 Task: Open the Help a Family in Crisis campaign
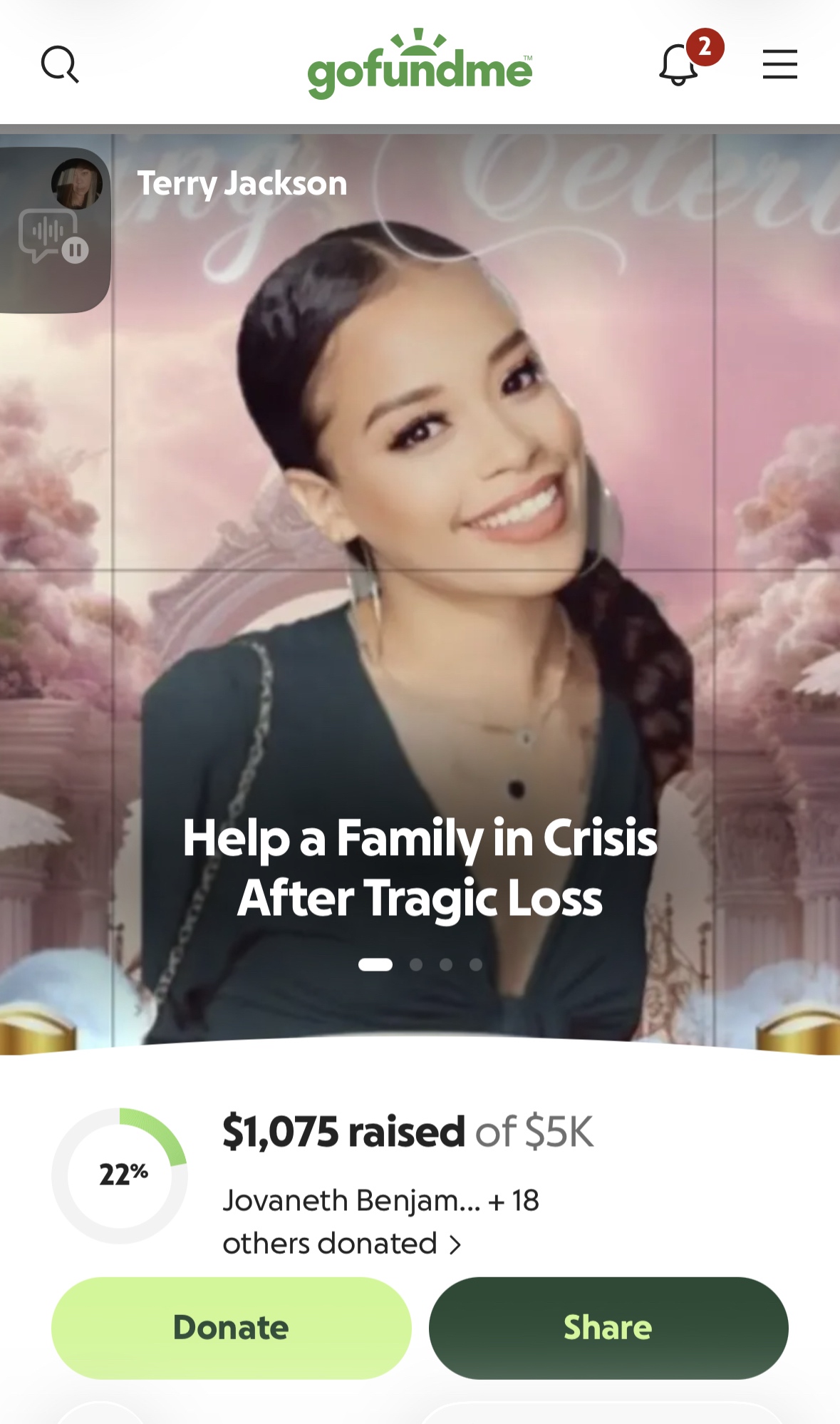[420, 867]
